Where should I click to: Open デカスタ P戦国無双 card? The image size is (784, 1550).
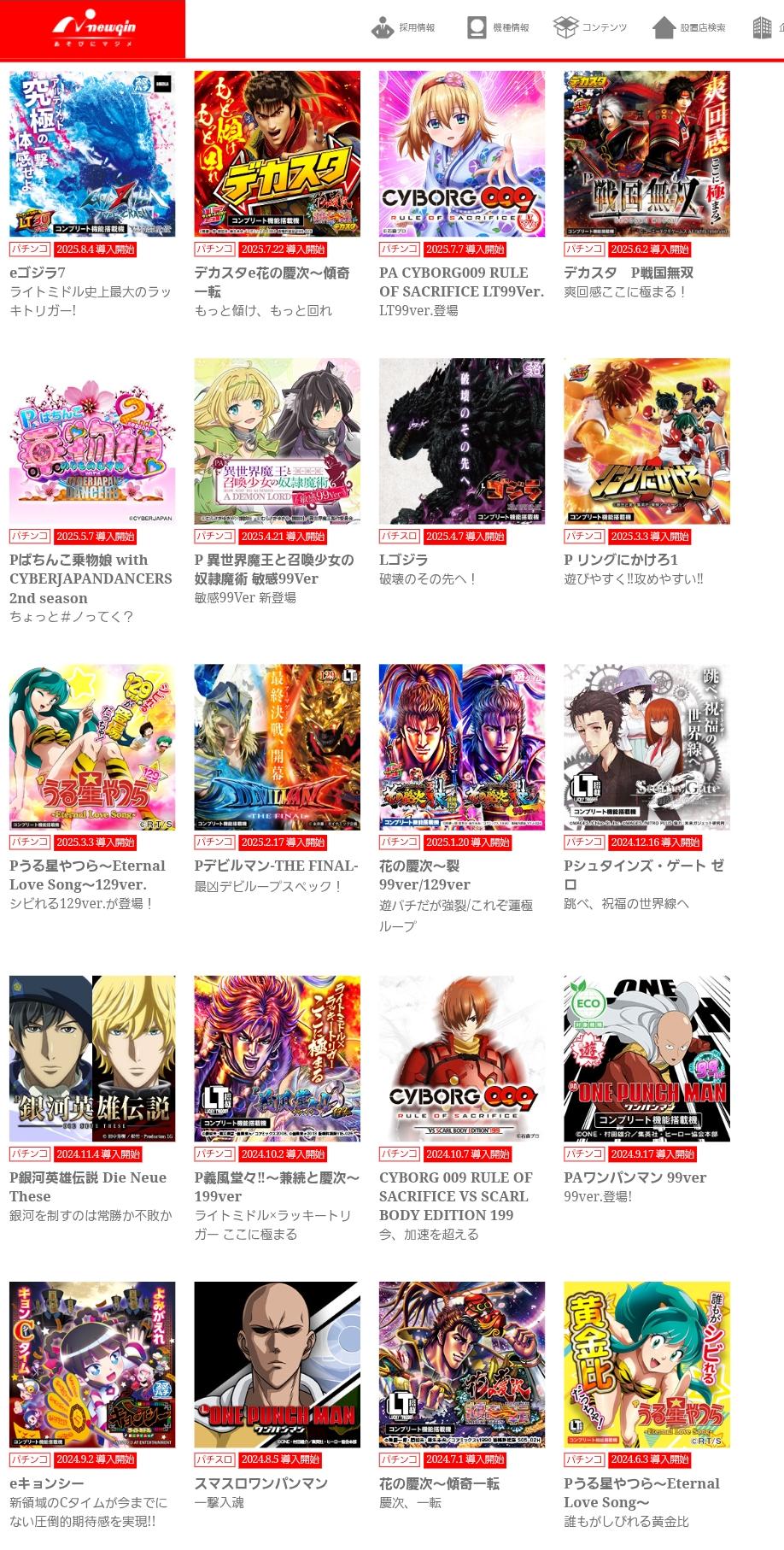(647, 154)
